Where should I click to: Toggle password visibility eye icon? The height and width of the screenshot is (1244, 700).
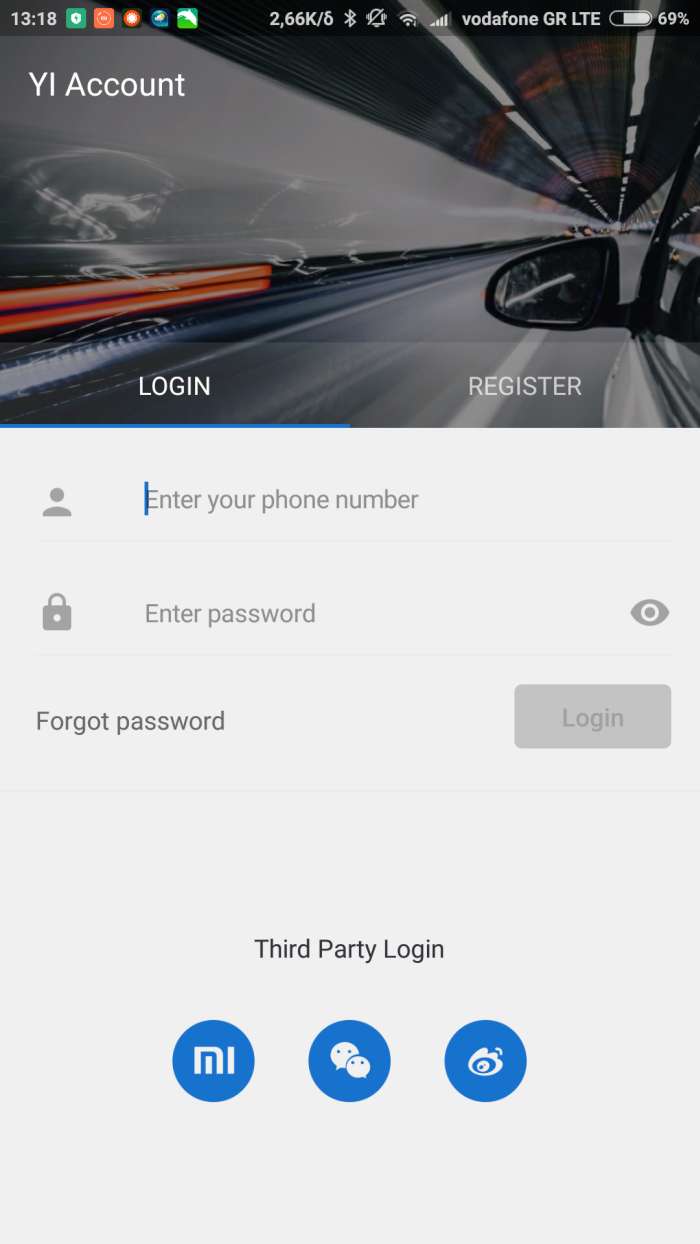tap(649, 612)
